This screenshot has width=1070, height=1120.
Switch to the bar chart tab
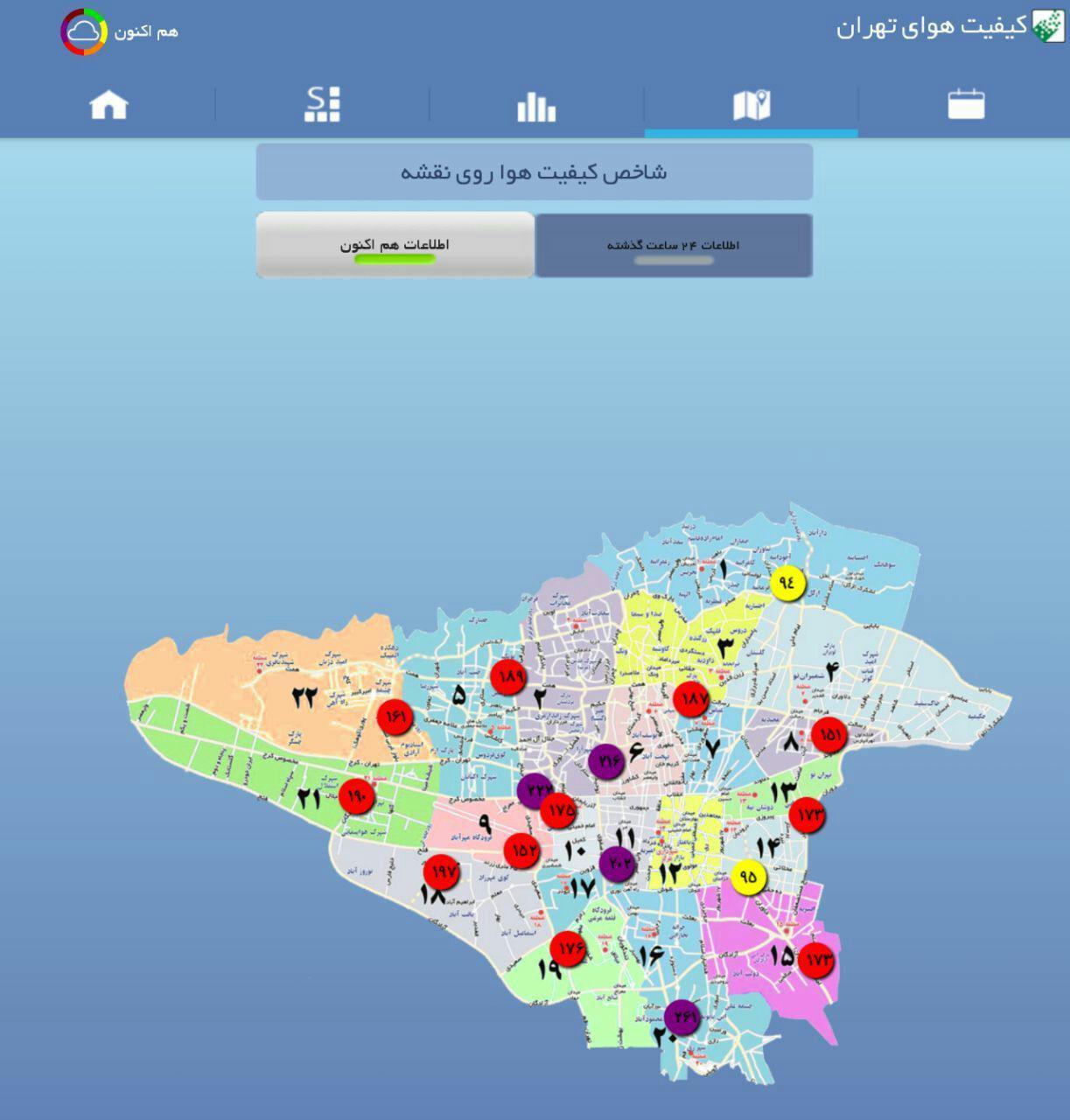[536, 106]
